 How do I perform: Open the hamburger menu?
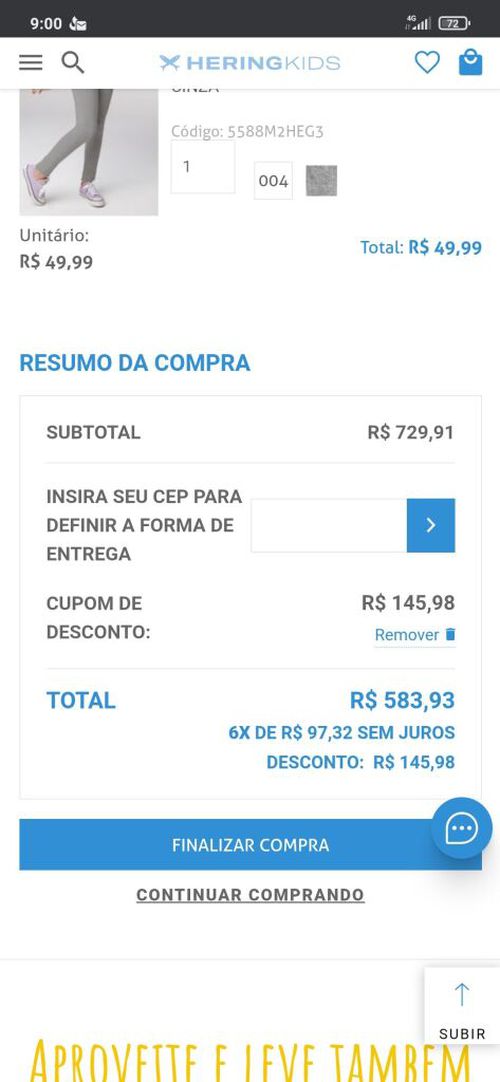30,63
